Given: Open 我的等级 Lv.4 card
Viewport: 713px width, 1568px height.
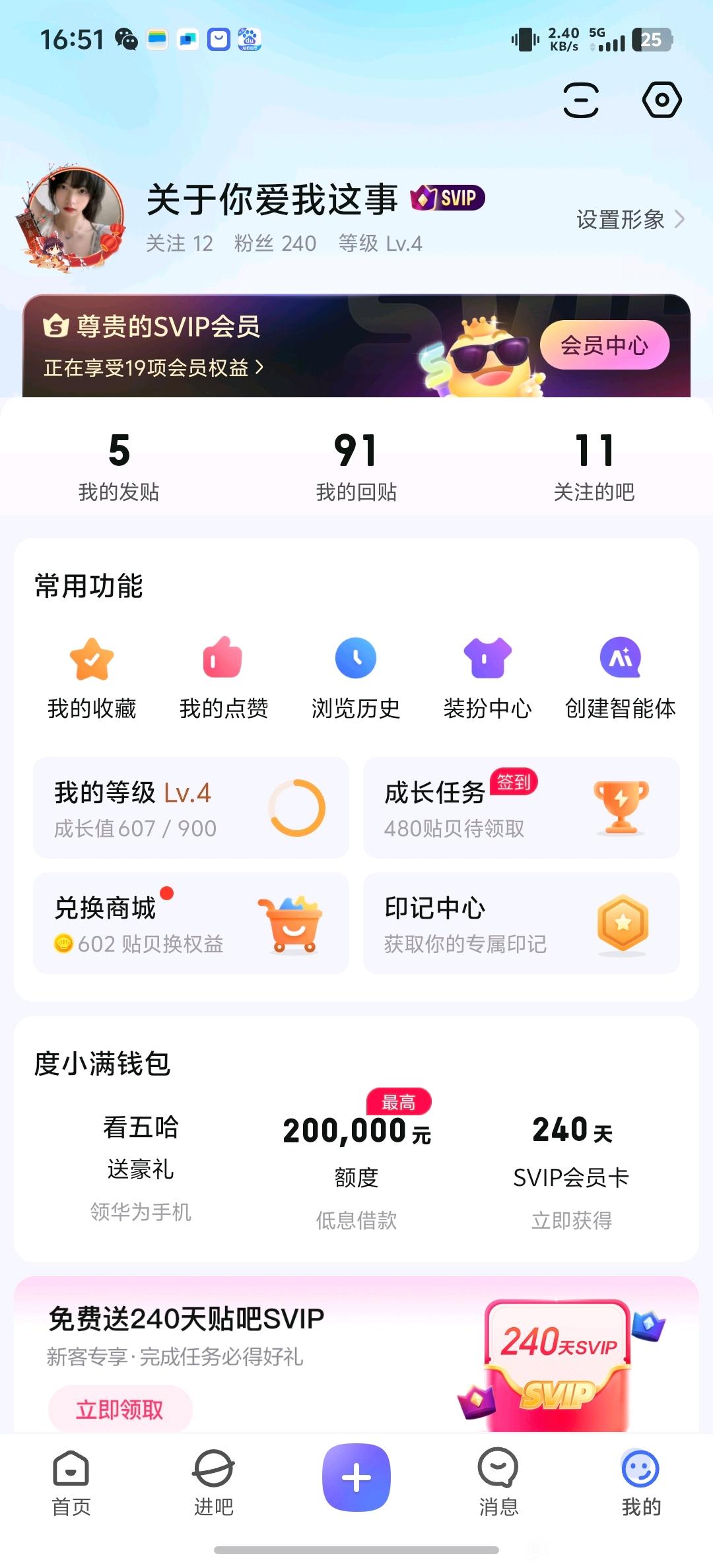Looking at the screenshot, I should click(191, 808).
